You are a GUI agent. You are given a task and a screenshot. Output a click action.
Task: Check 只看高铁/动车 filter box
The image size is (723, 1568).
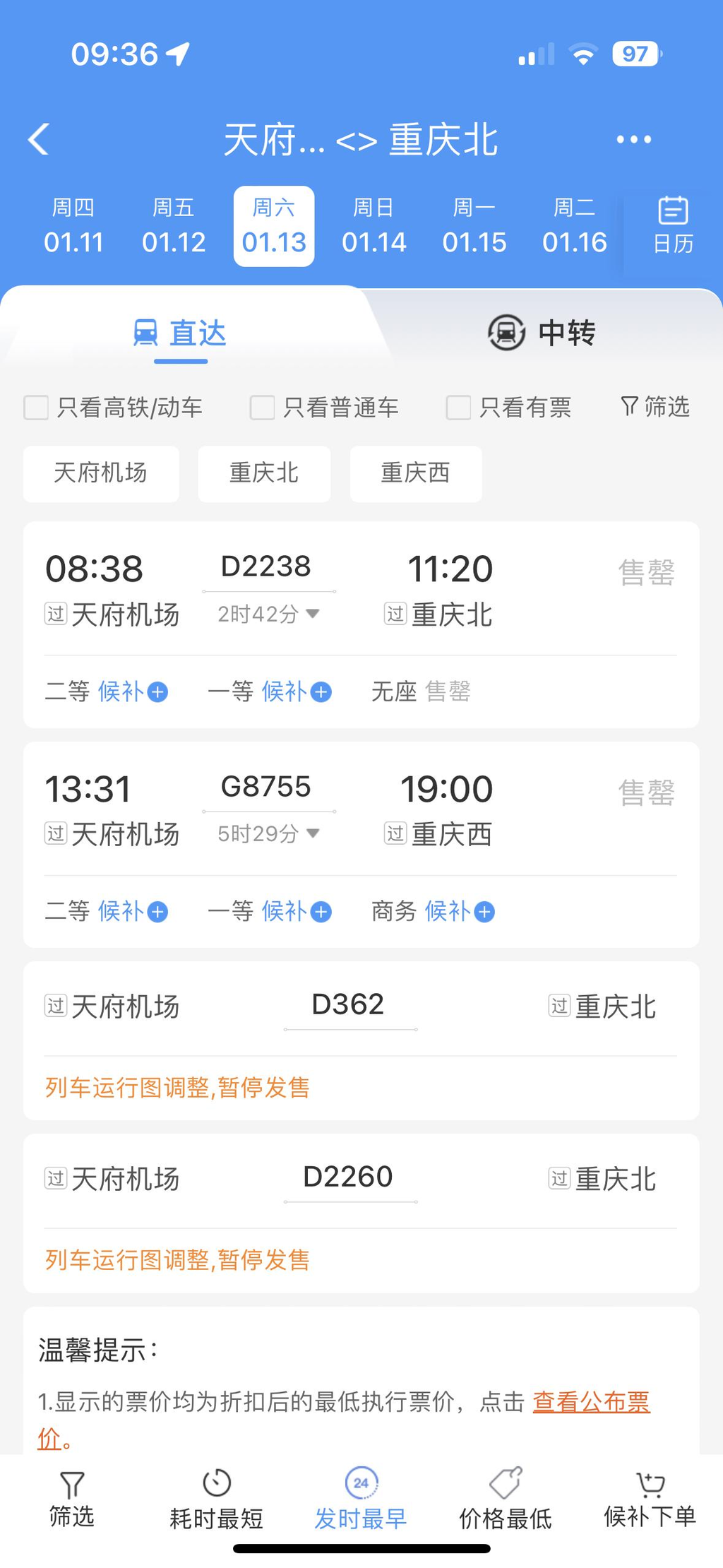point(37,408)
